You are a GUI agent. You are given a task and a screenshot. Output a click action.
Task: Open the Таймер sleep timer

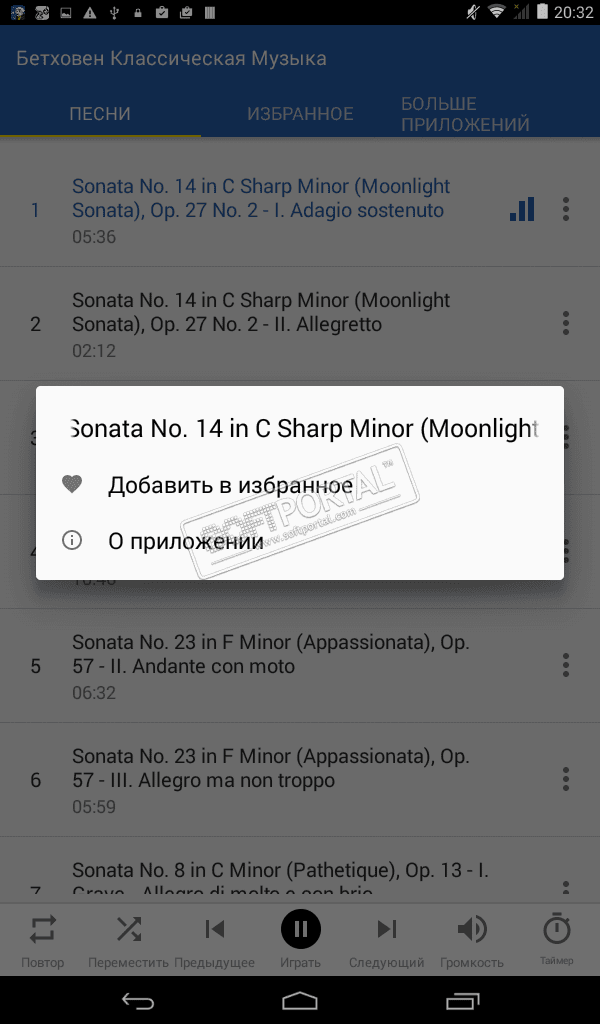pos(557,939)
